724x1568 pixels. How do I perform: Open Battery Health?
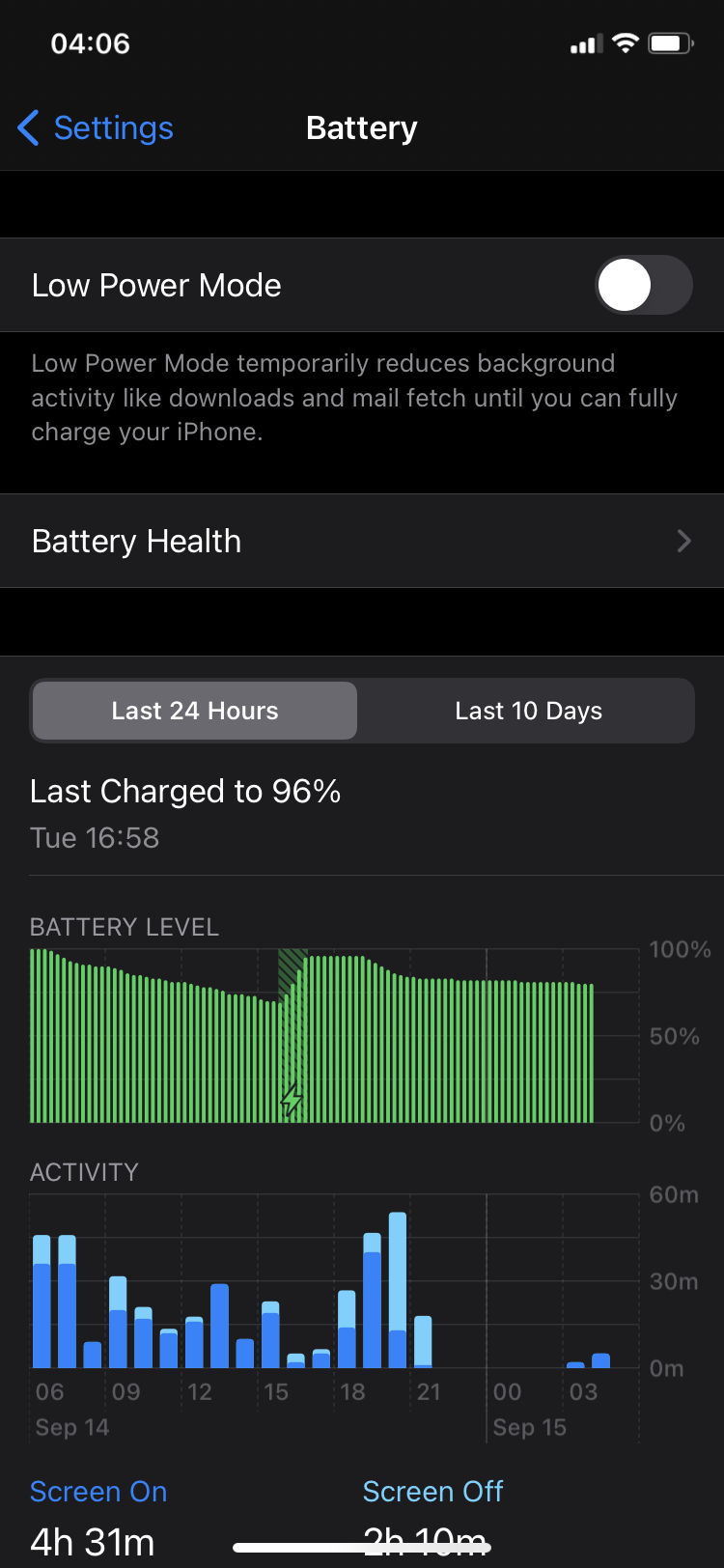[x=362, y=541]
